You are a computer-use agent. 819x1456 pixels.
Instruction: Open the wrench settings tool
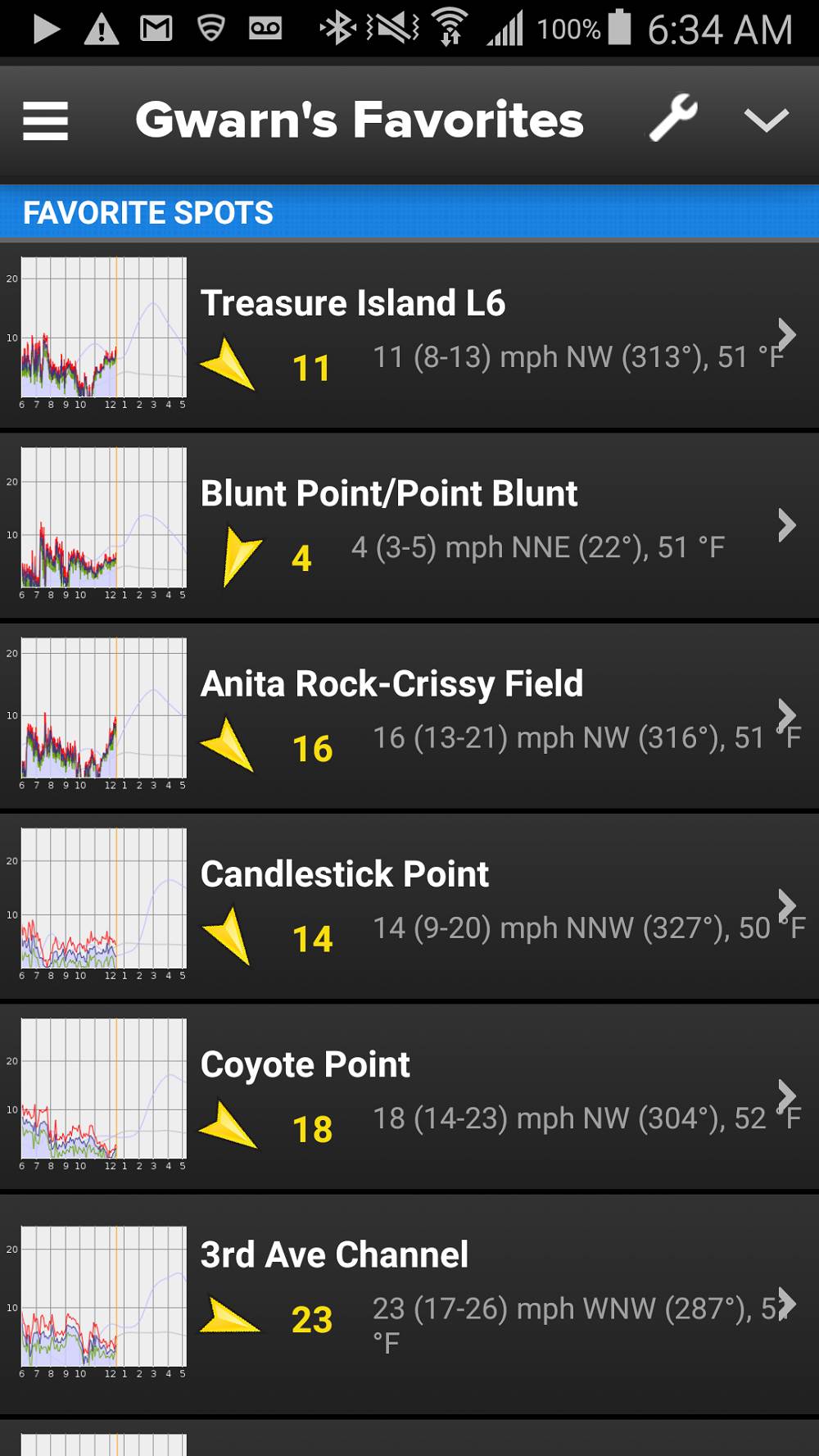tap(673, 119)
